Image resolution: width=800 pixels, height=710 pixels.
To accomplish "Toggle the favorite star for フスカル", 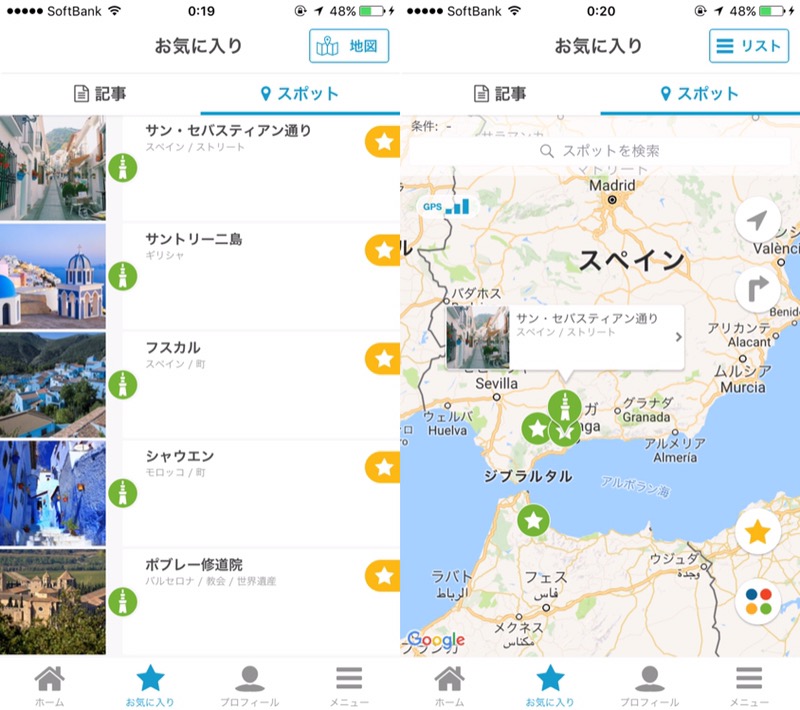I will point(383,358).
